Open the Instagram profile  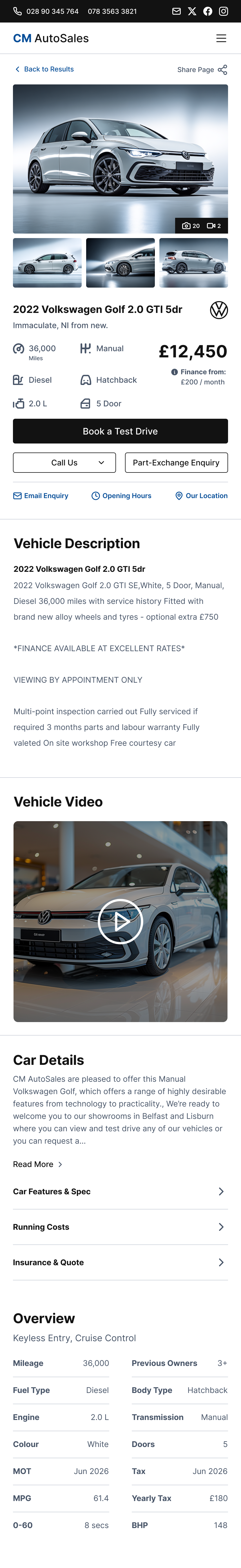tap(223, 11)
